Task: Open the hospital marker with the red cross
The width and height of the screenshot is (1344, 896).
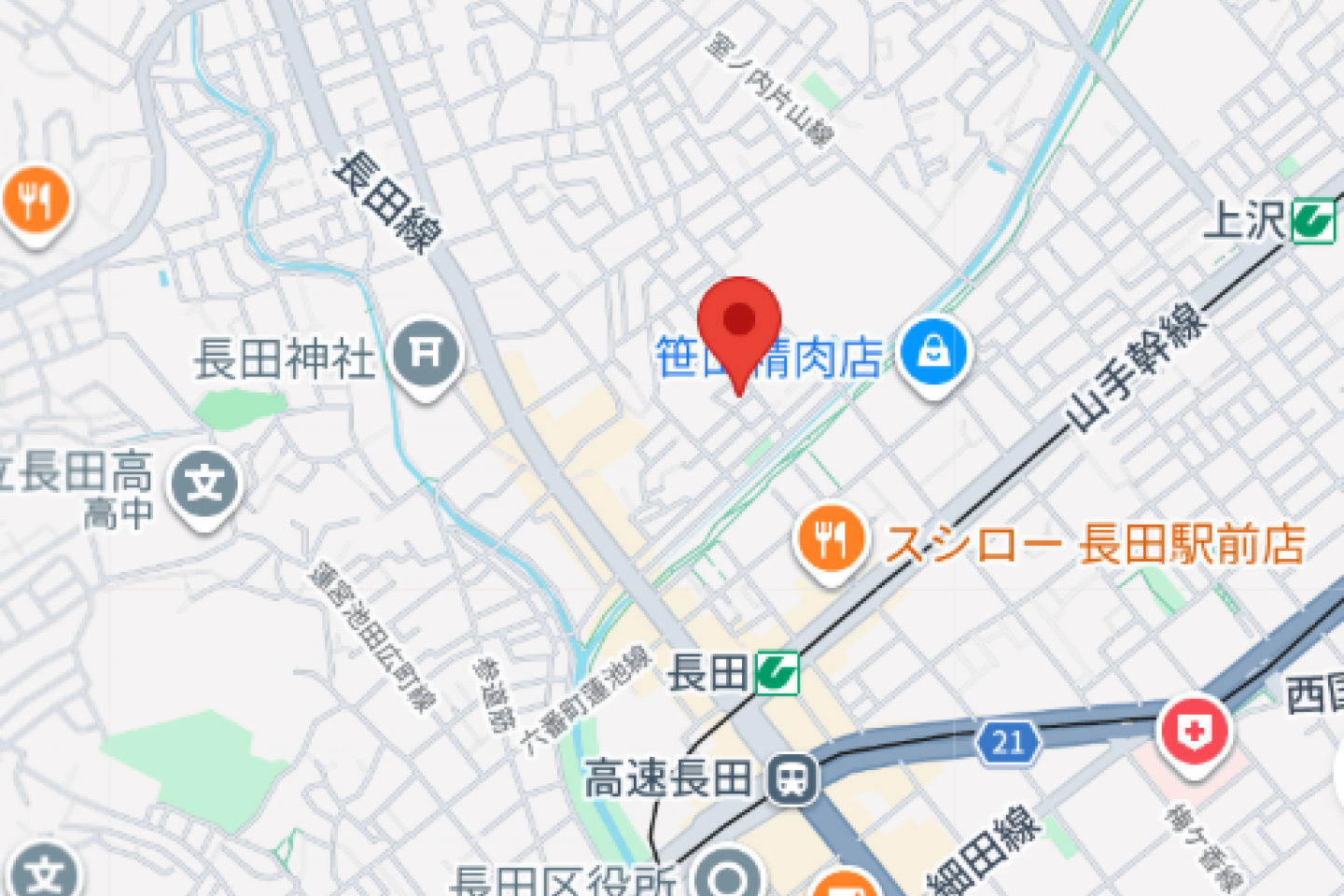Action: tap(1194, 733)
